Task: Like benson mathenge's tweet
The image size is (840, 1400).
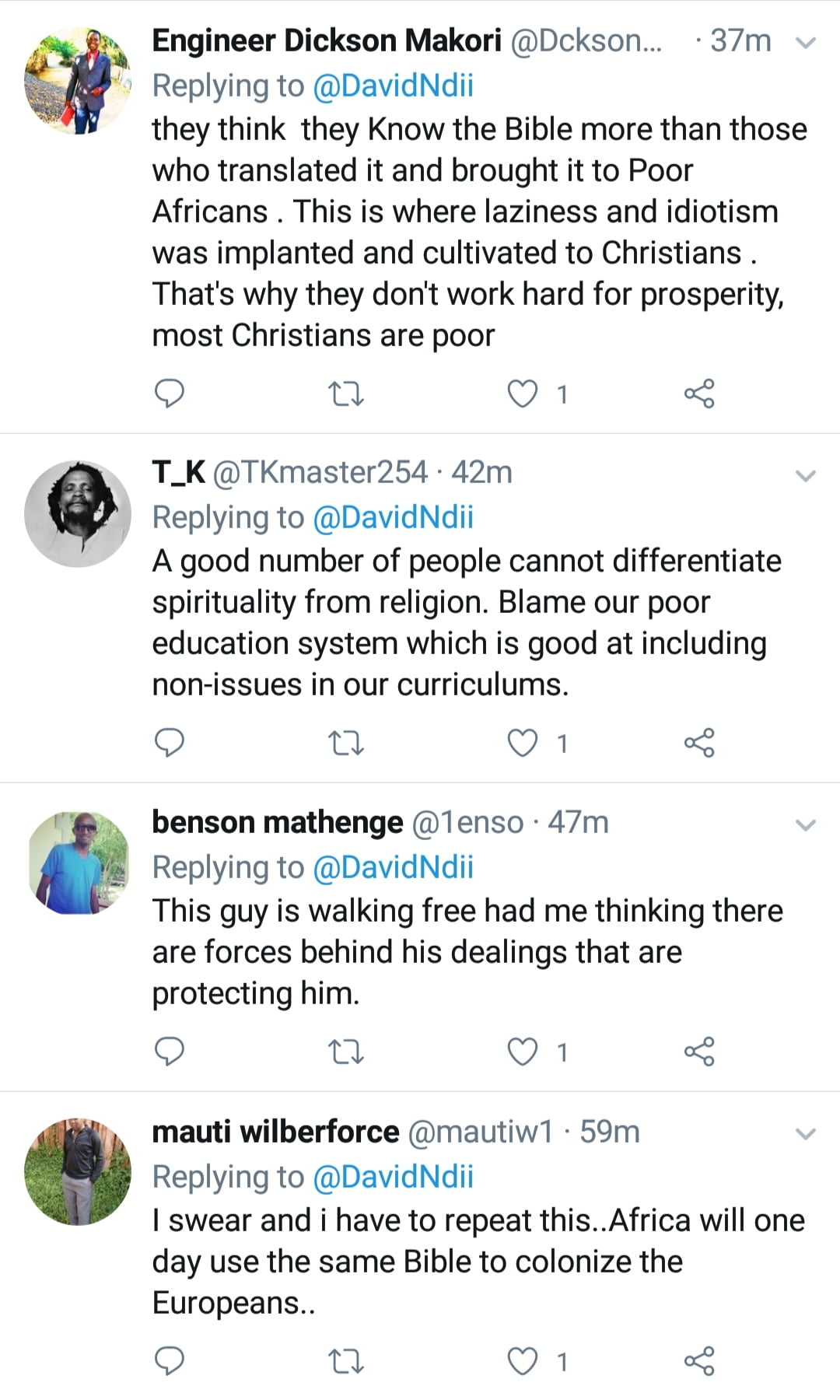Action: click(x=523, y=1052)
